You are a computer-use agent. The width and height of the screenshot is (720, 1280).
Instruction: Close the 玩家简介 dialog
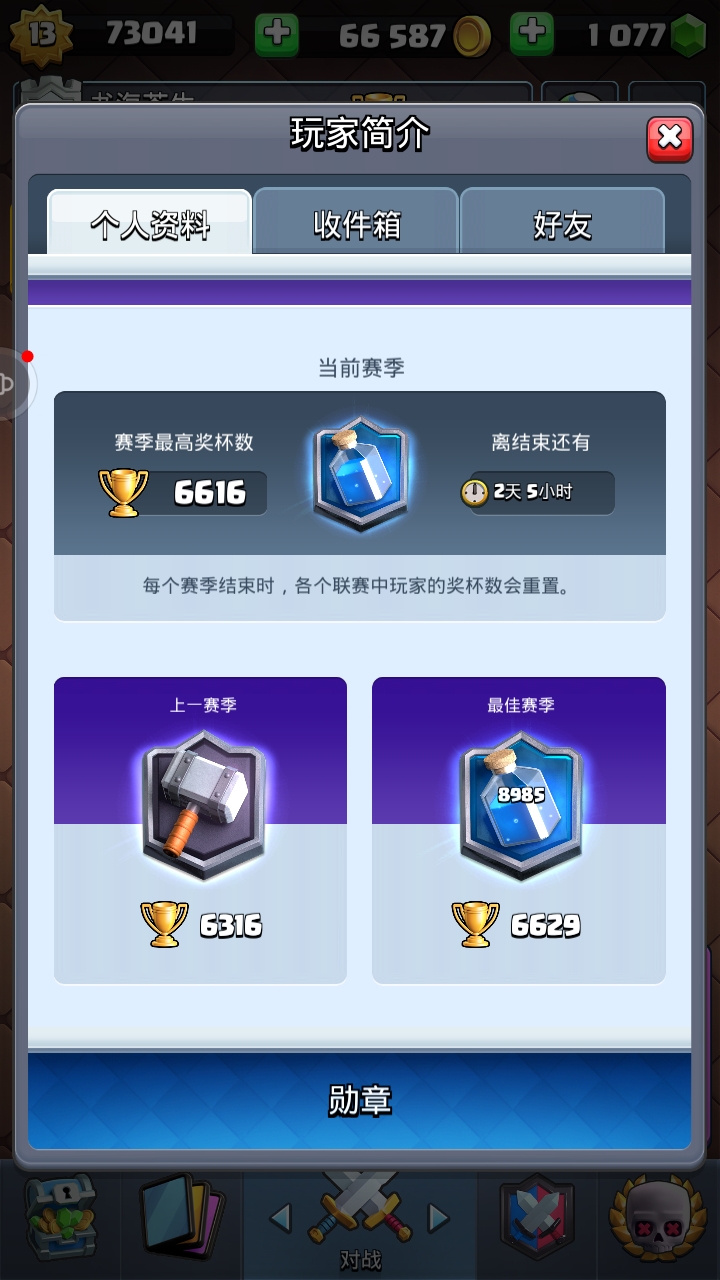coord(669,139)
